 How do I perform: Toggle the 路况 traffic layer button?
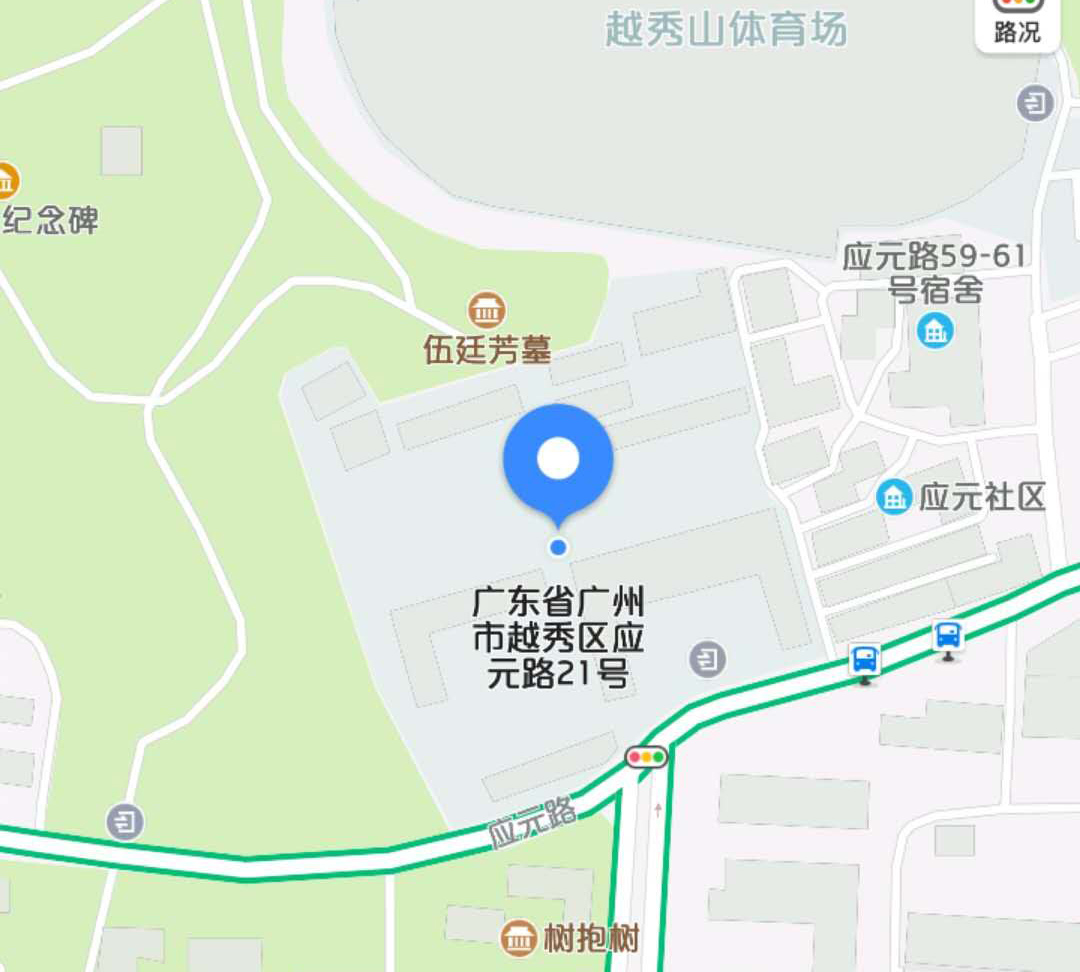pos(1017,22)
